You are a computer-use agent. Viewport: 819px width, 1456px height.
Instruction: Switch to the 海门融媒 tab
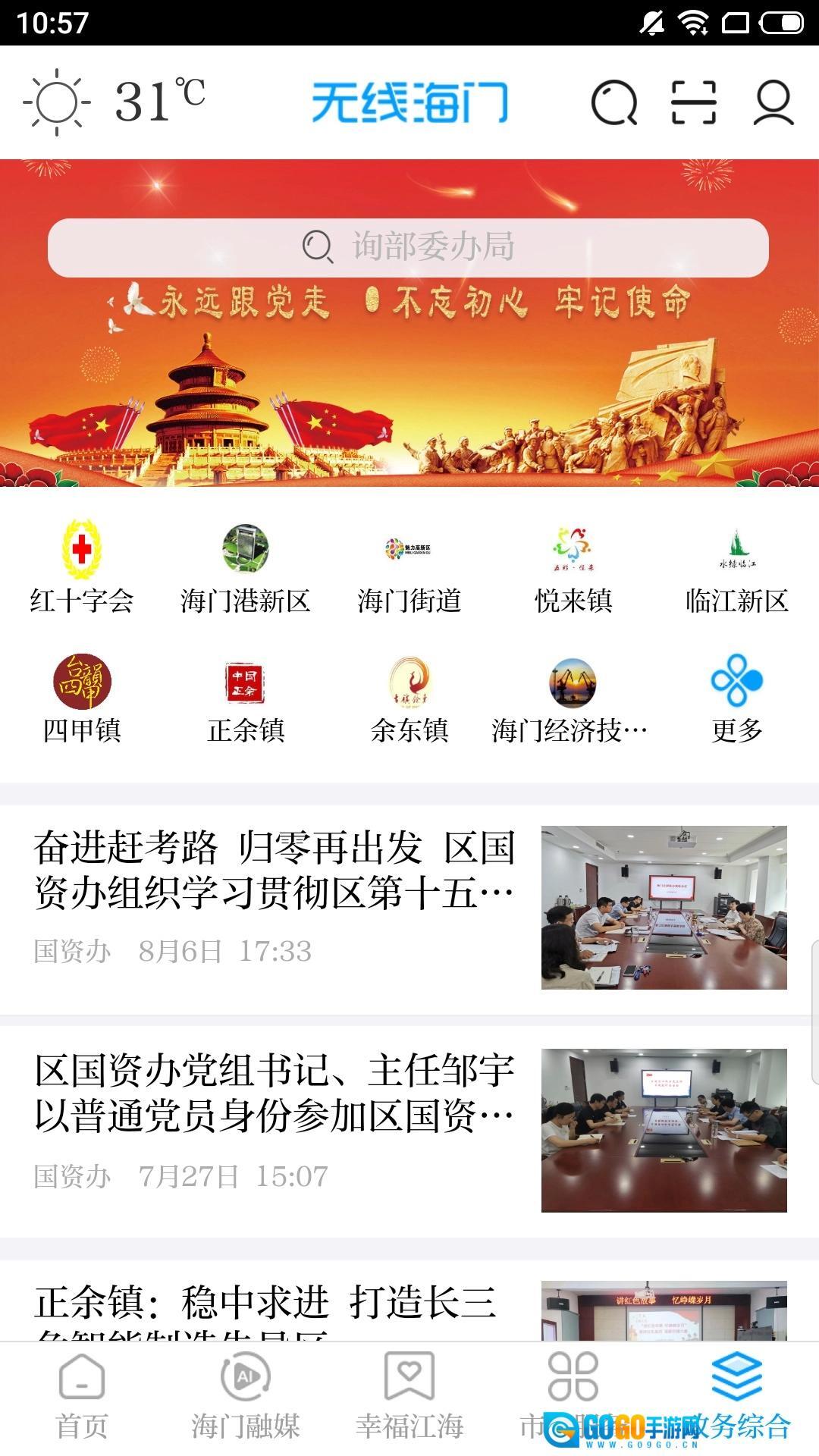pyautogui.click(x=246, y=1395)
